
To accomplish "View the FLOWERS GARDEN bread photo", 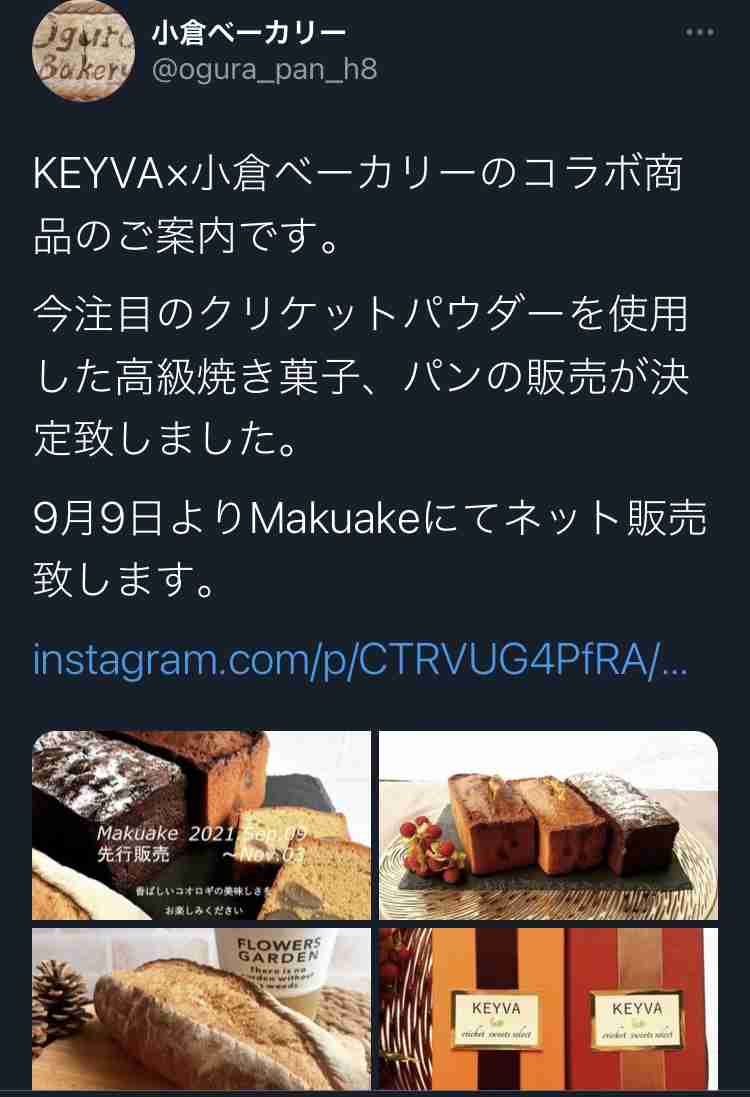I will pos(201,1008).
